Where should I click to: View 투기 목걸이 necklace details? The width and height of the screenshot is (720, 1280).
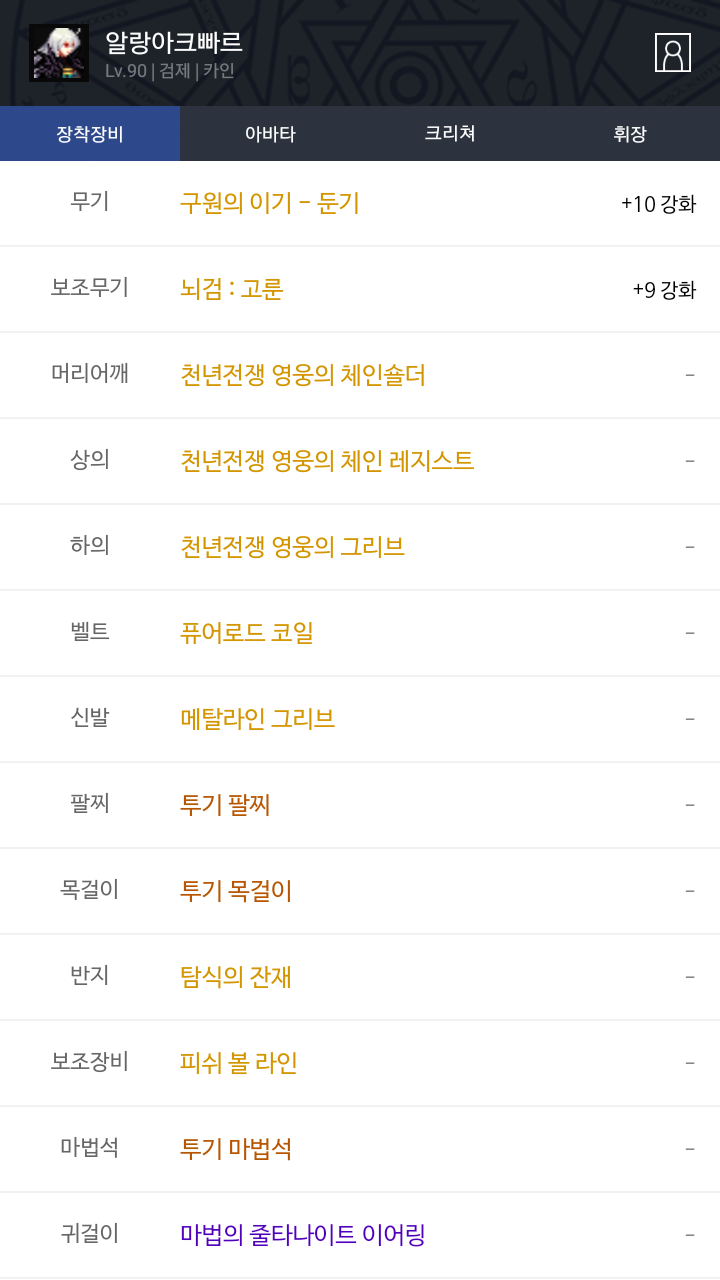[x=236, y=891]
